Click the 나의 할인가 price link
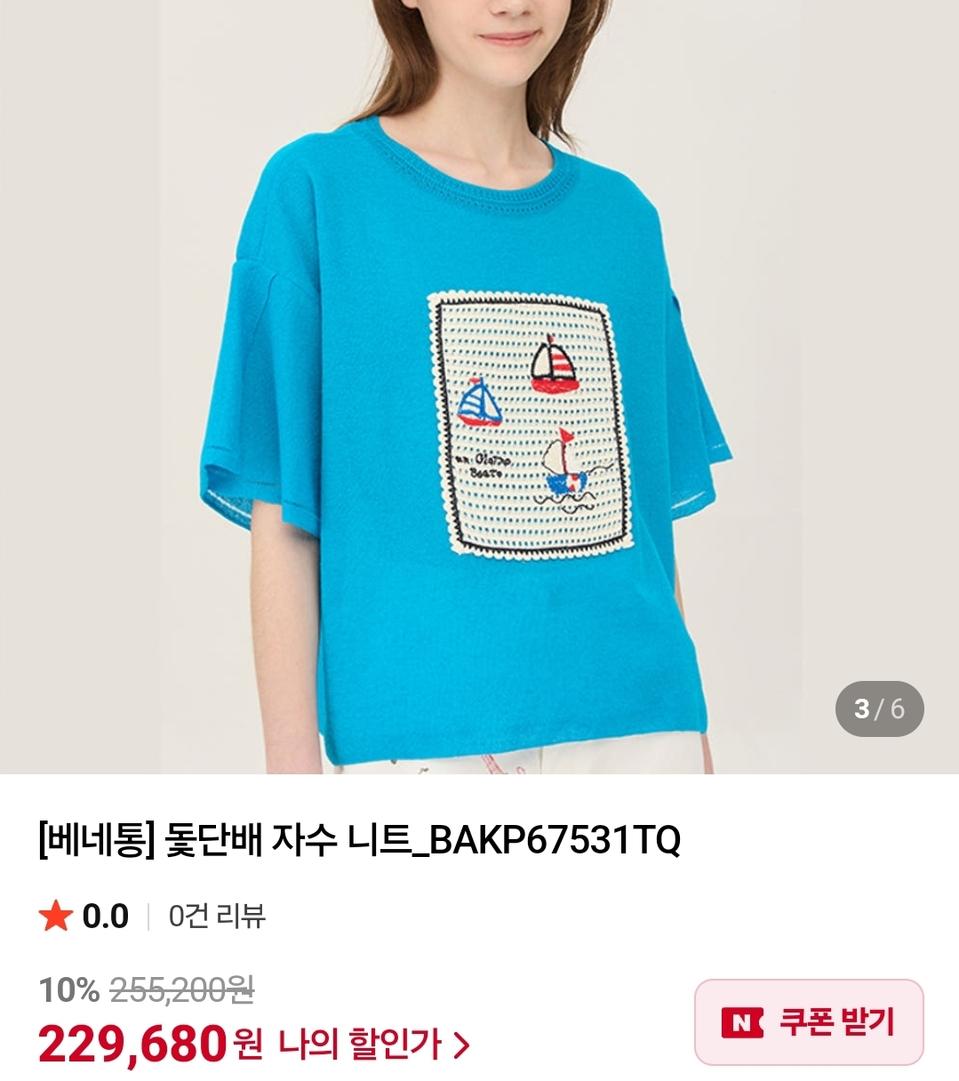This screenshot has width=959, height=1081. 365,1043
